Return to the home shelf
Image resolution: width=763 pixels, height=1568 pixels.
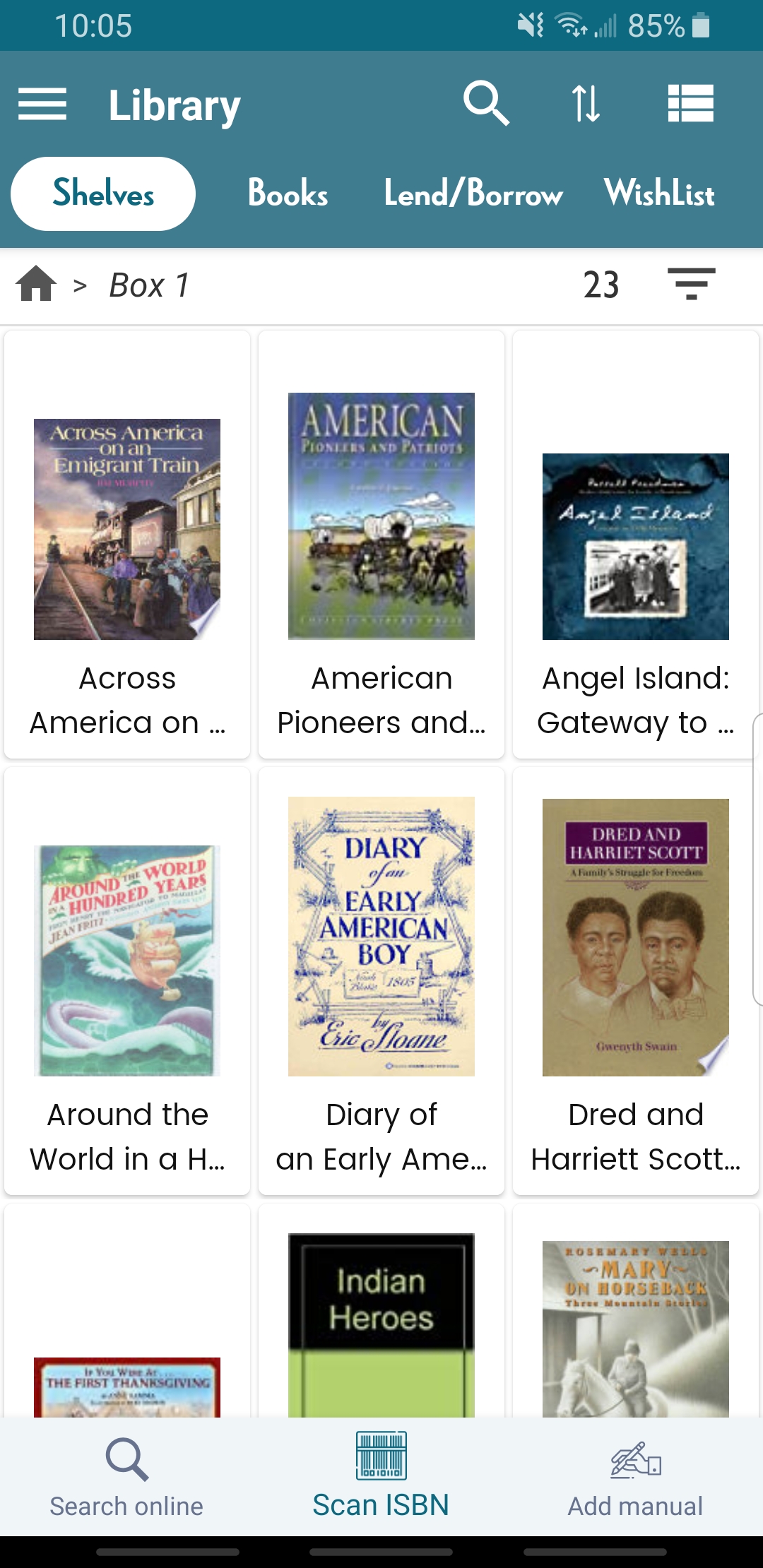point(36,285)
